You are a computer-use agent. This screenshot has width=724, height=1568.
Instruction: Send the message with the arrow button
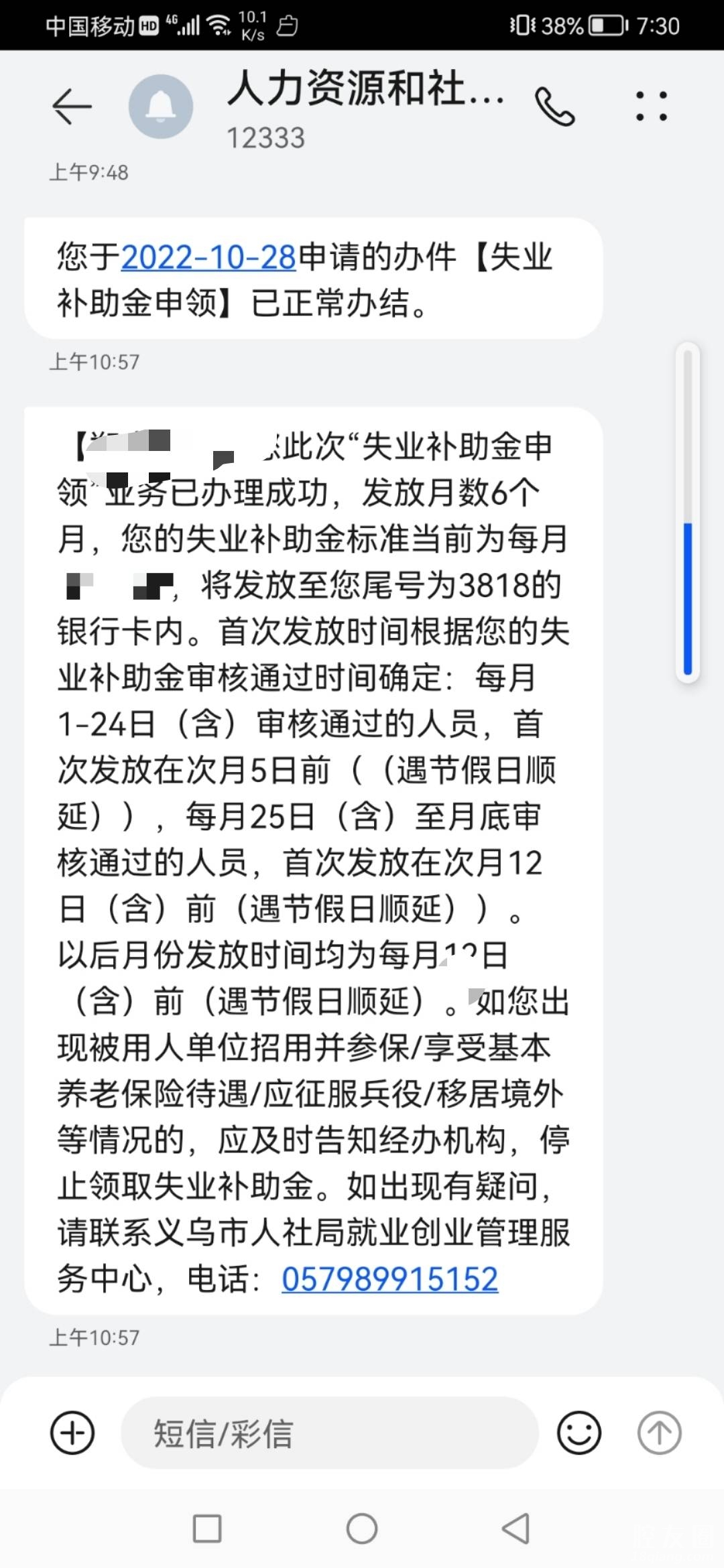click(x=659, y=1433)
